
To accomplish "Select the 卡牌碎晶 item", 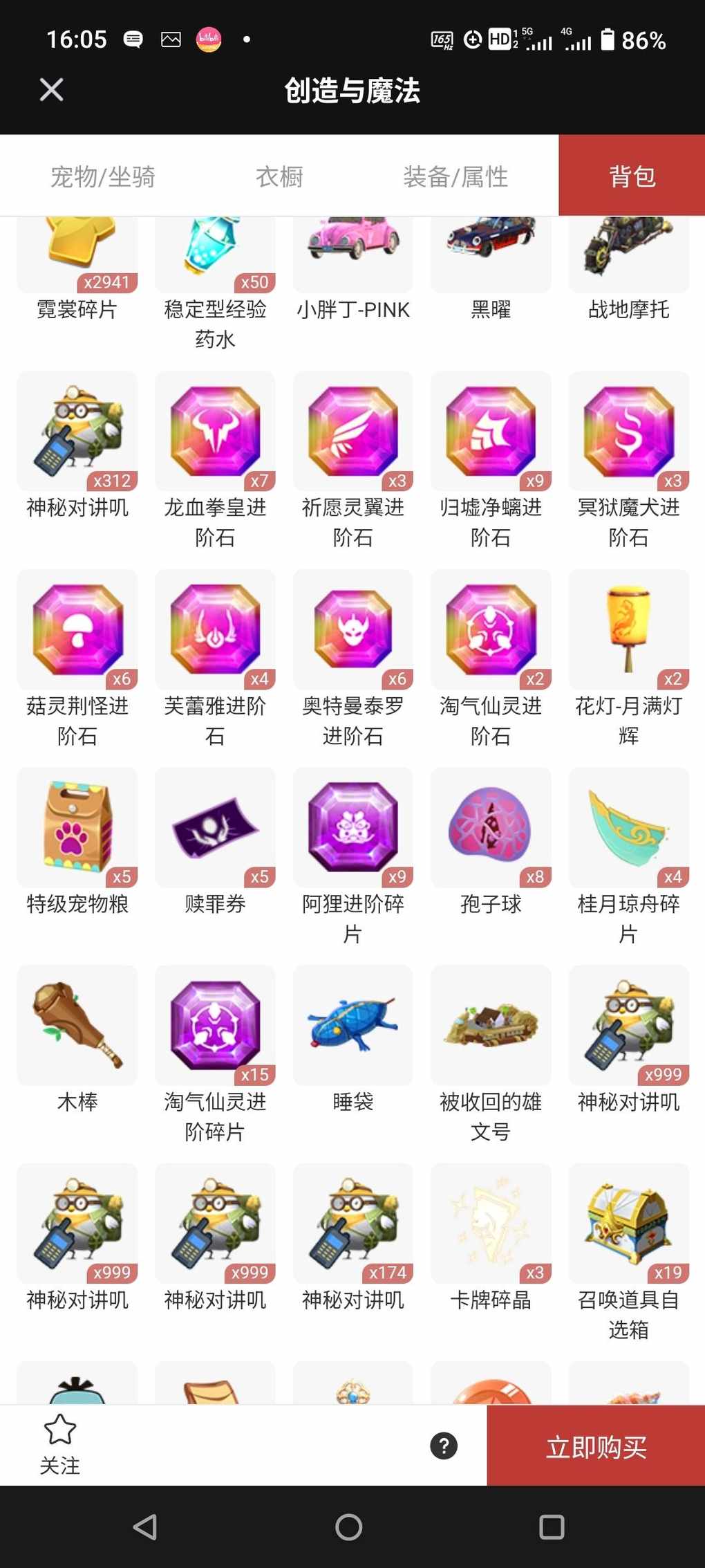I will pos(491,1224).
